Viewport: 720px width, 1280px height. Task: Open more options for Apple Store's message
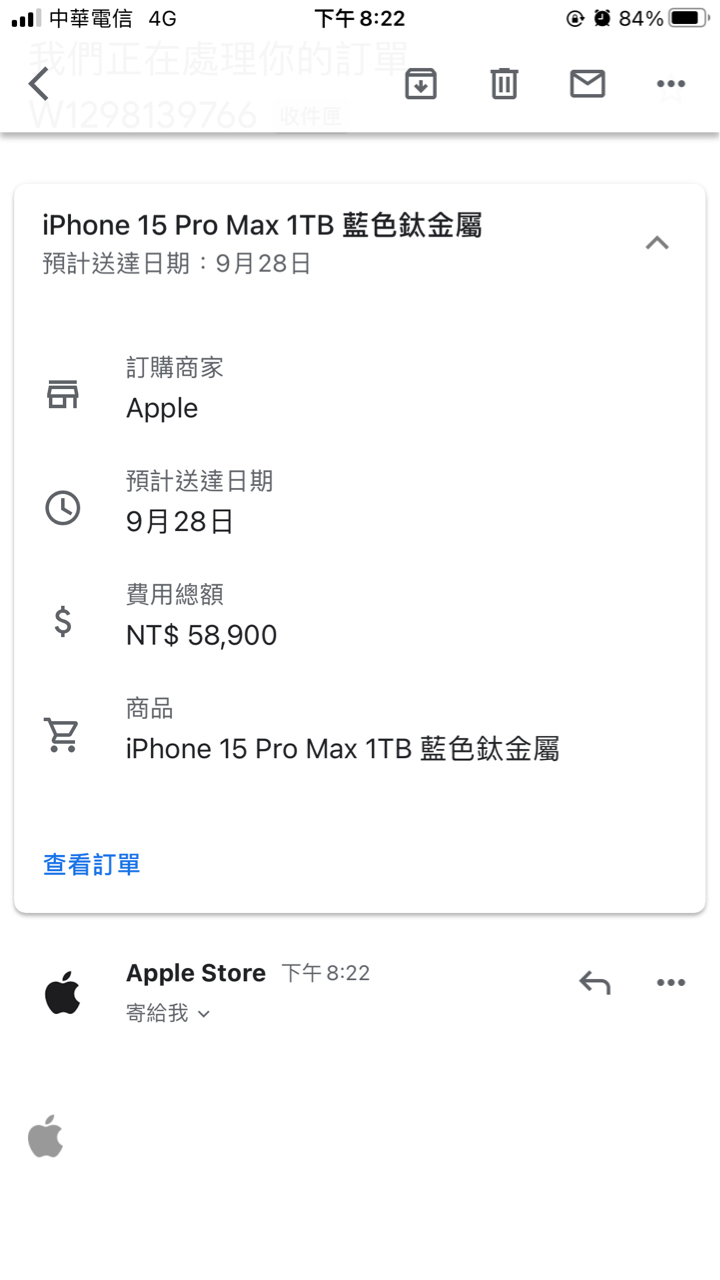click(x=670, y=983)
